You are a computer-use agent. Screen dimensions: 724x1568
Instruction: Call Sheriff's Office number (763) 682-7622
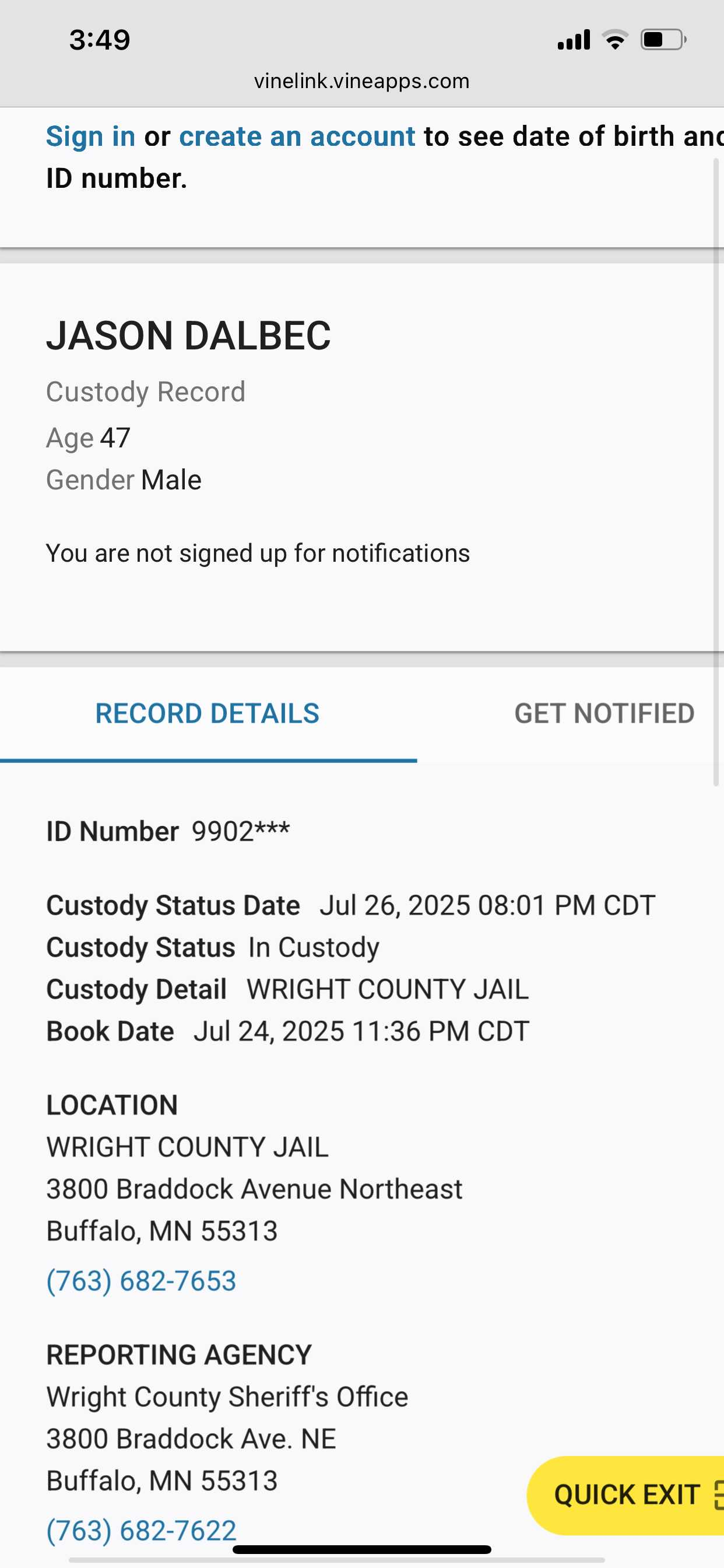pos(141,1530)
